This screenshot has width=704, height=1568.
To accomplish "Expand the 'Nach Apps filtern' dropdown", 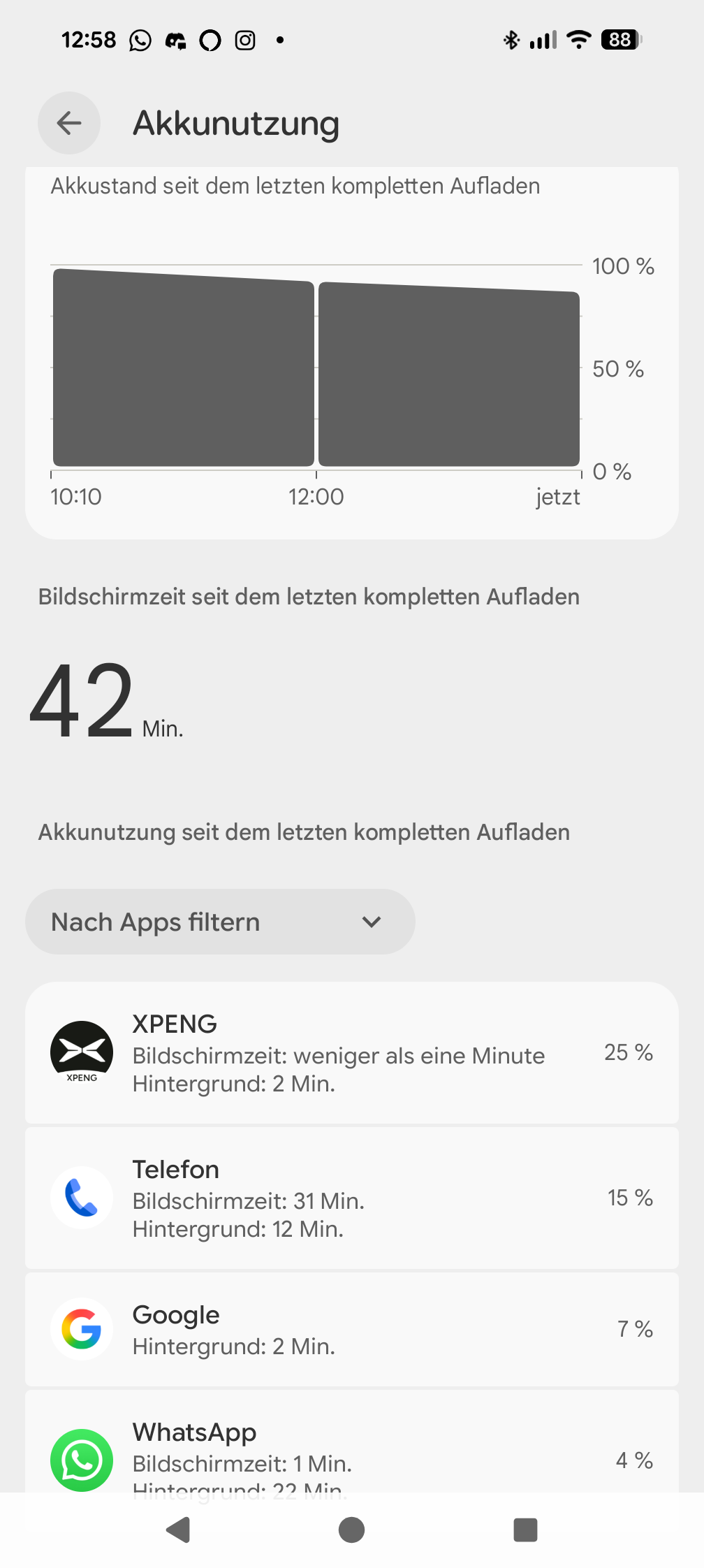I will click(x=220, y=922).
